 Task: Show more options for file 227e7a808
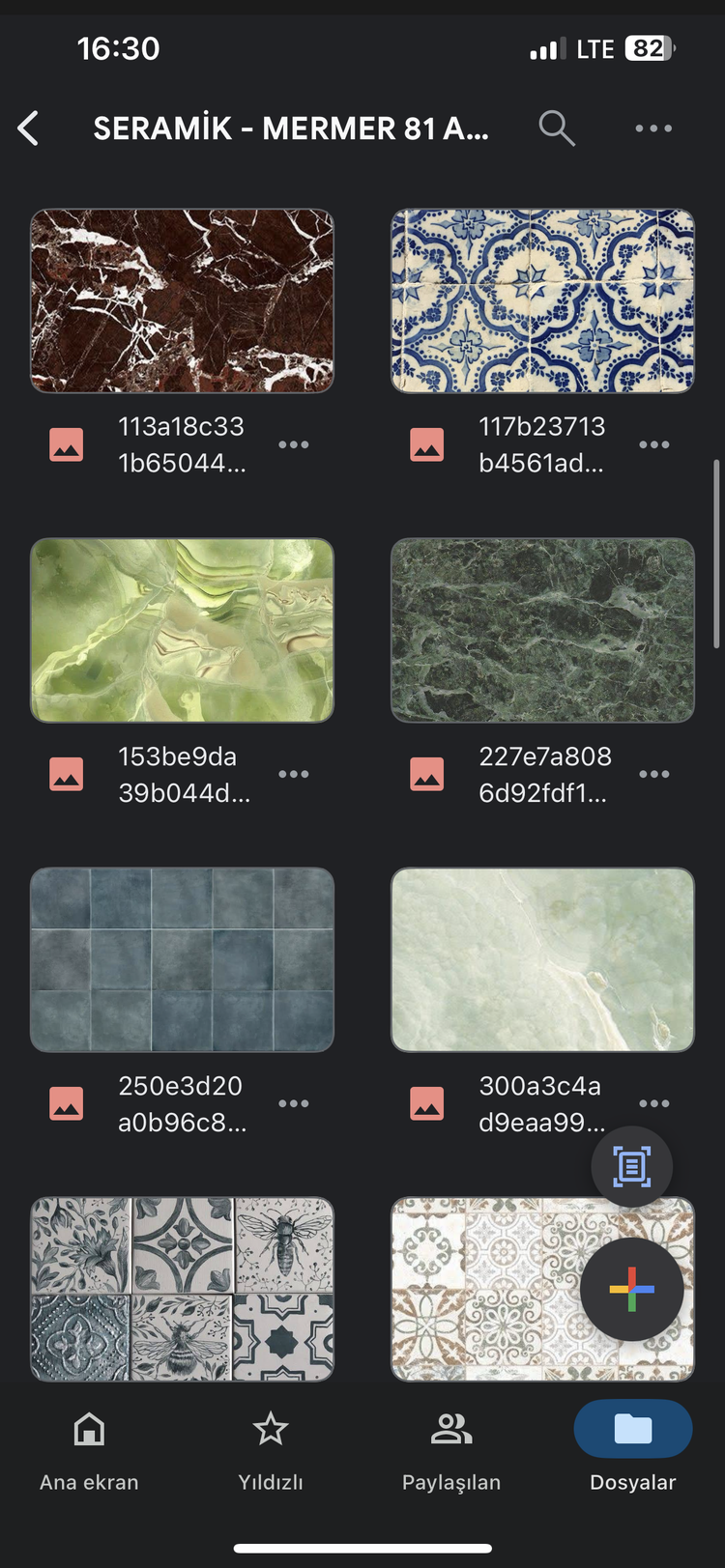click(x=654, y=774)
